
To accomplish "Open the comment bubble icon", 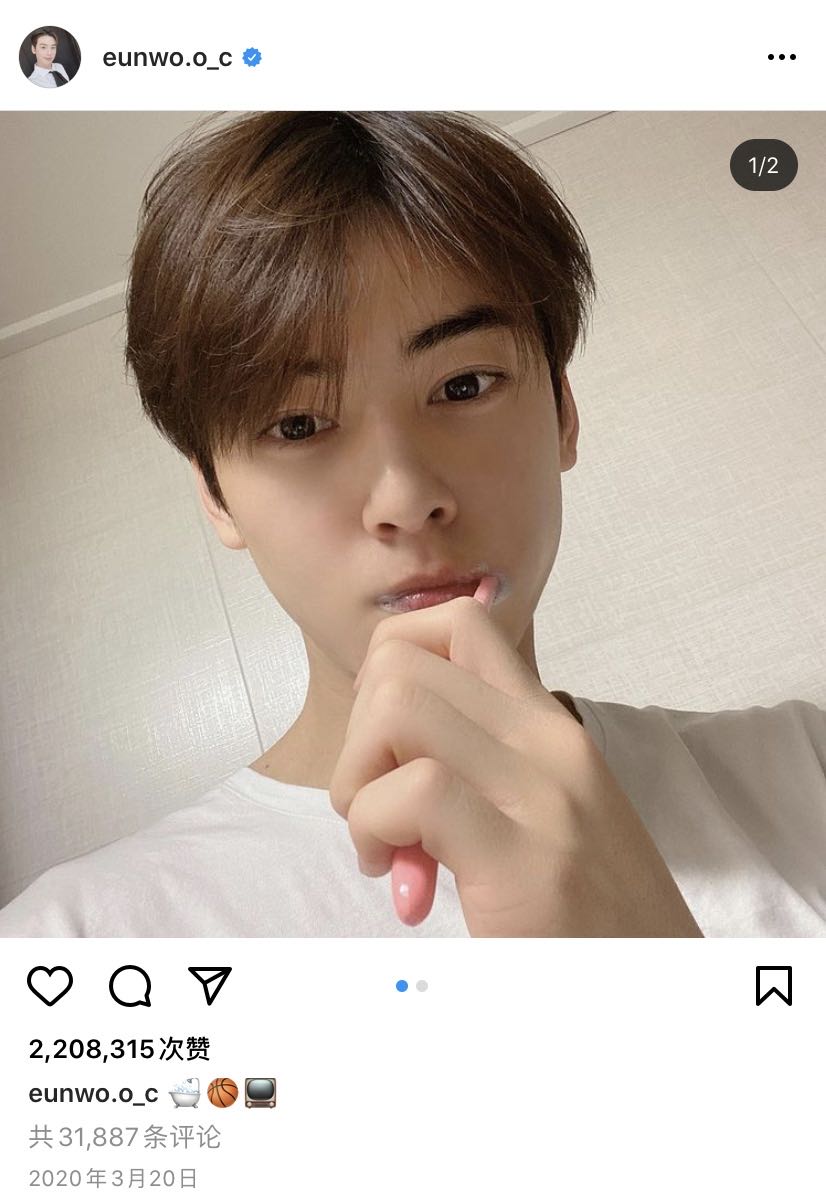I will pyautogui.click(x=130, y=986).
